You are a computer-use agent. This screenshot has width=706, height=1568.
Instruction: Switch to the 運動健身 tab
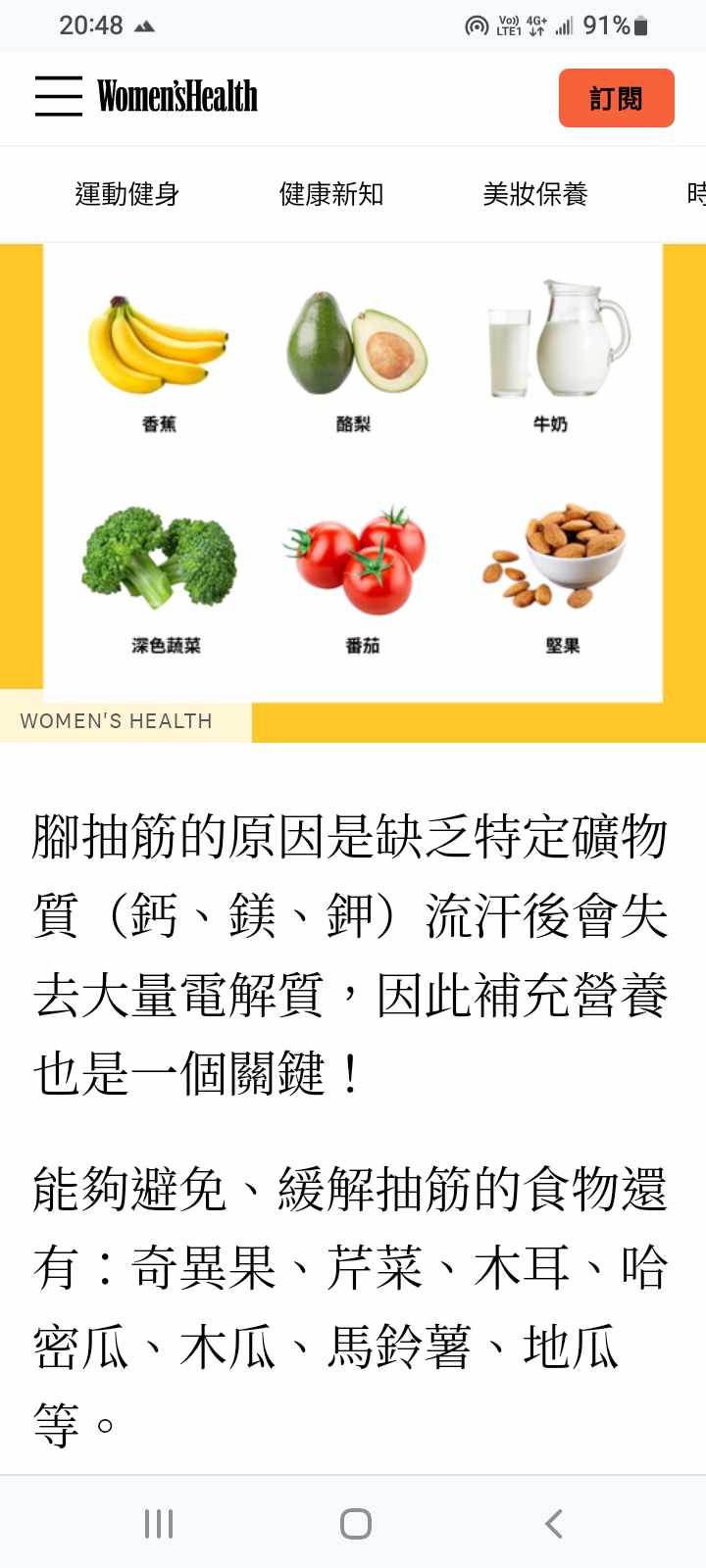click(x=127, y=194)
